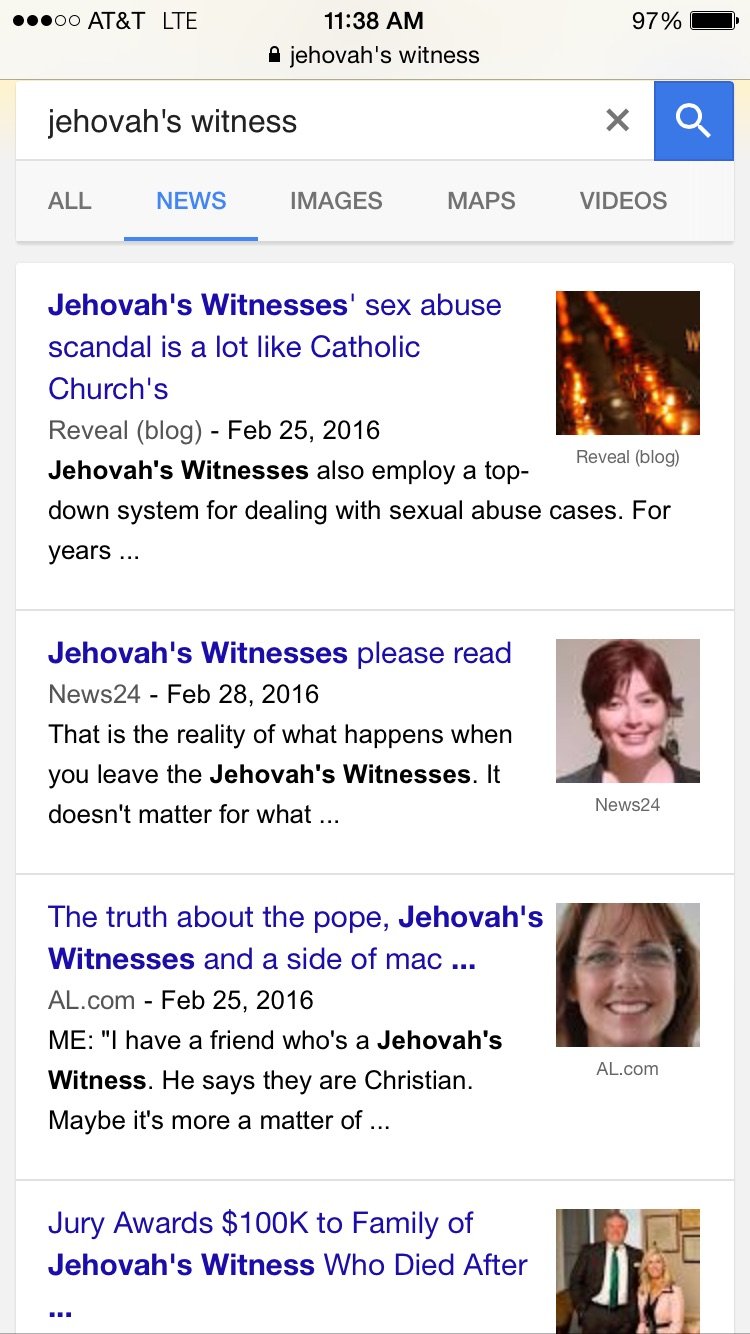Tap the News24 article thumbnail
Screen dimensions: 750x1334
coord(627,711)
